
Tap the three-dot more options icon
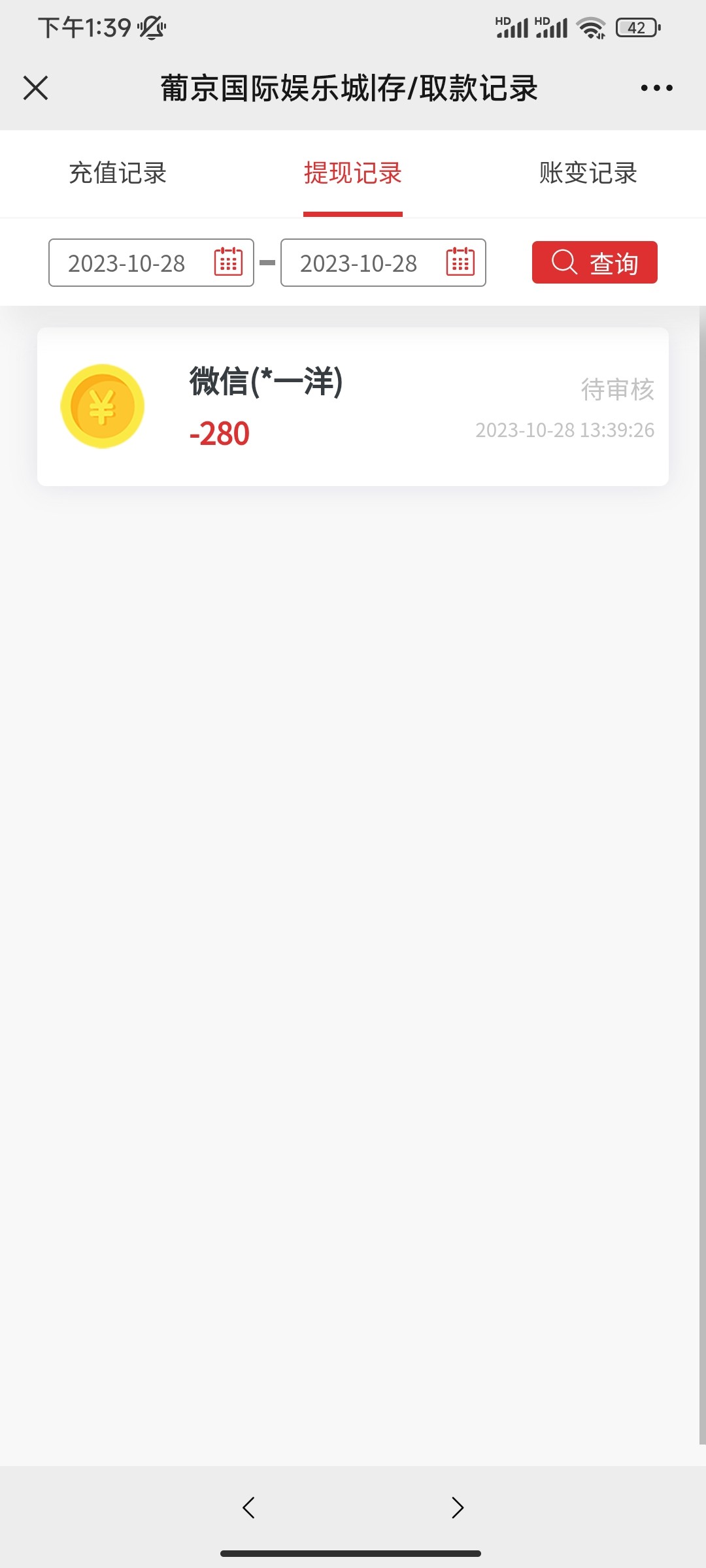tap(656, 88)
